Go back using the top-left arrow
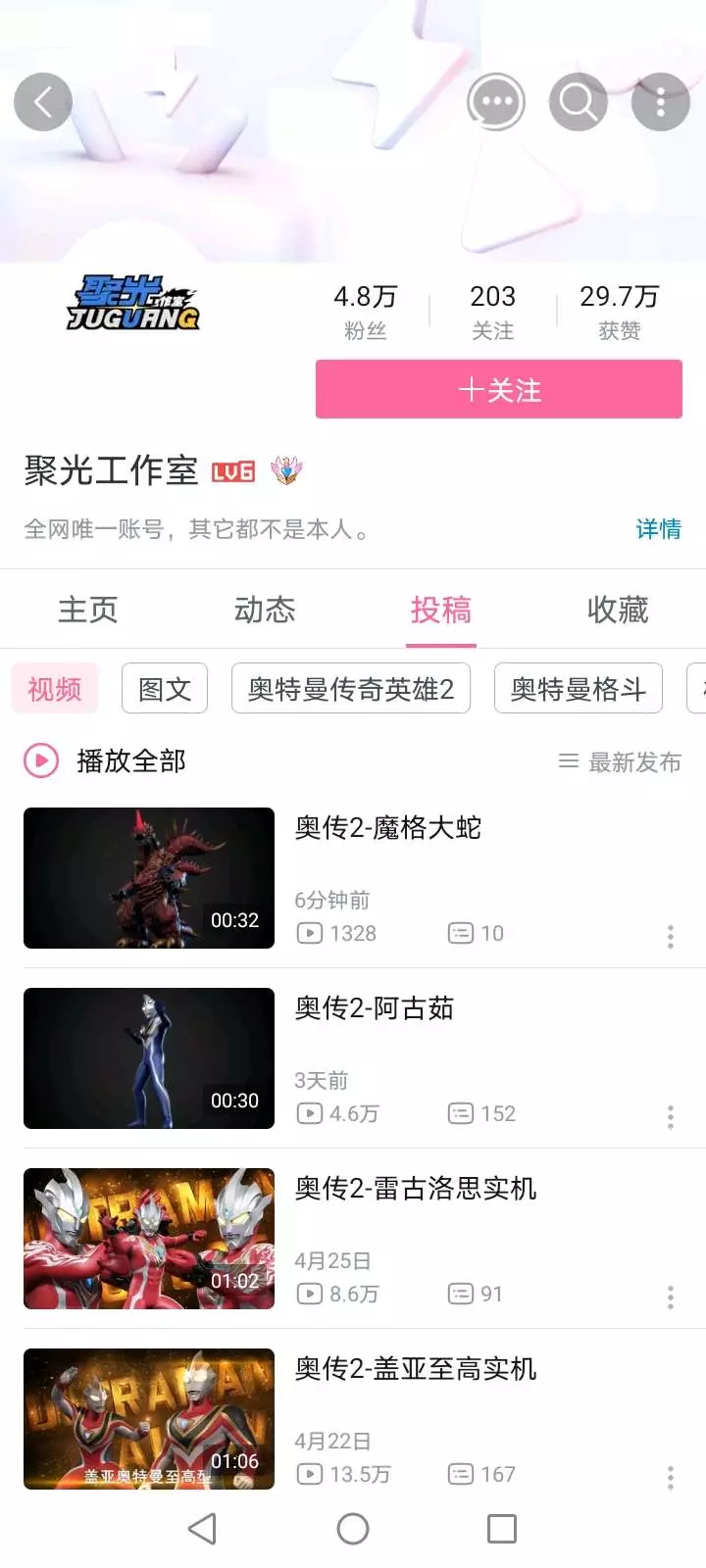706x1568 pixels. click(43, 102)
